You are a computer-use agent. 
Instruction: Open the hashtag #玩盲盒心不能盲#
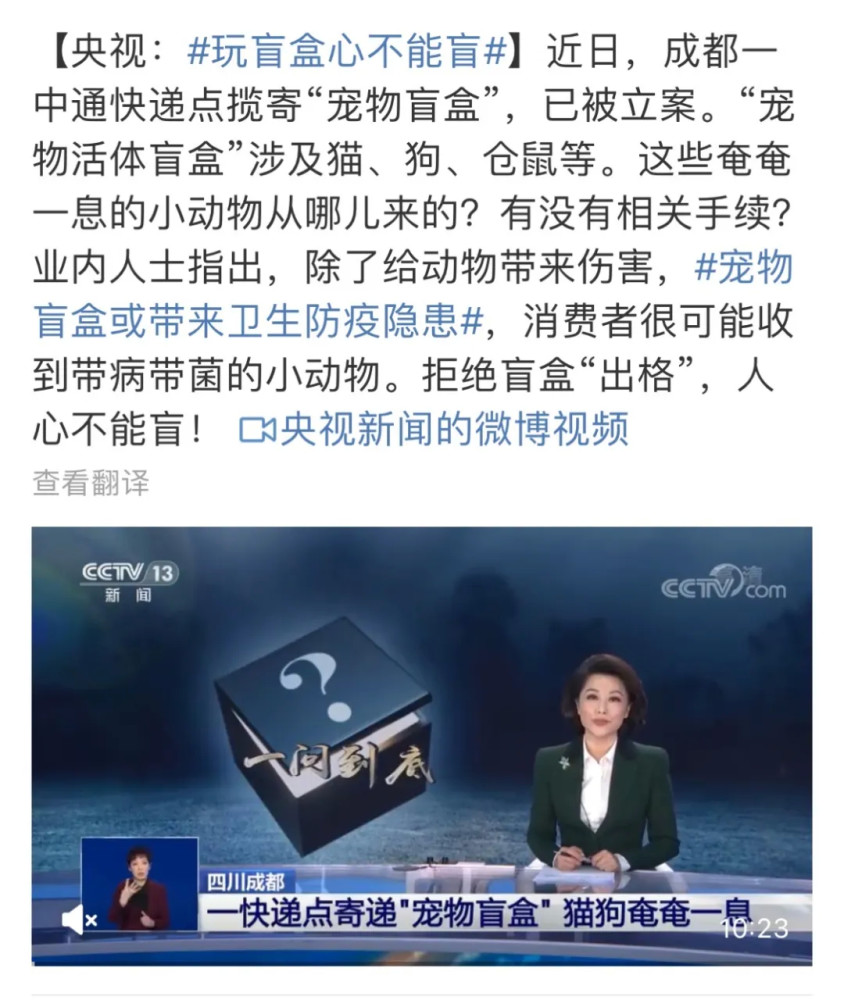(347, 52)
